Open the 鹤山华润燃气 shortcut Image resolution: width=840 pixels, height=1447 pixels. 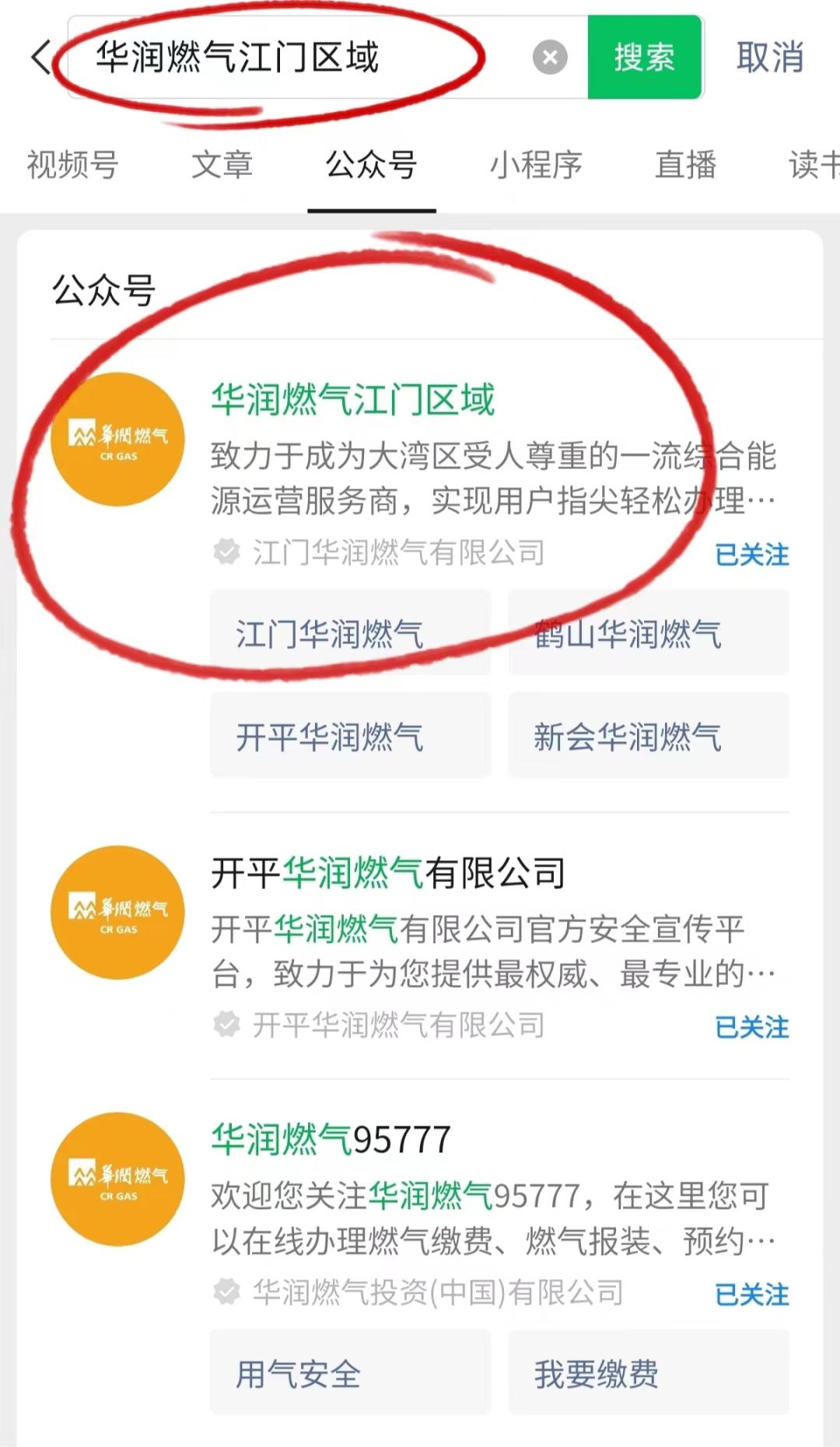649,633
